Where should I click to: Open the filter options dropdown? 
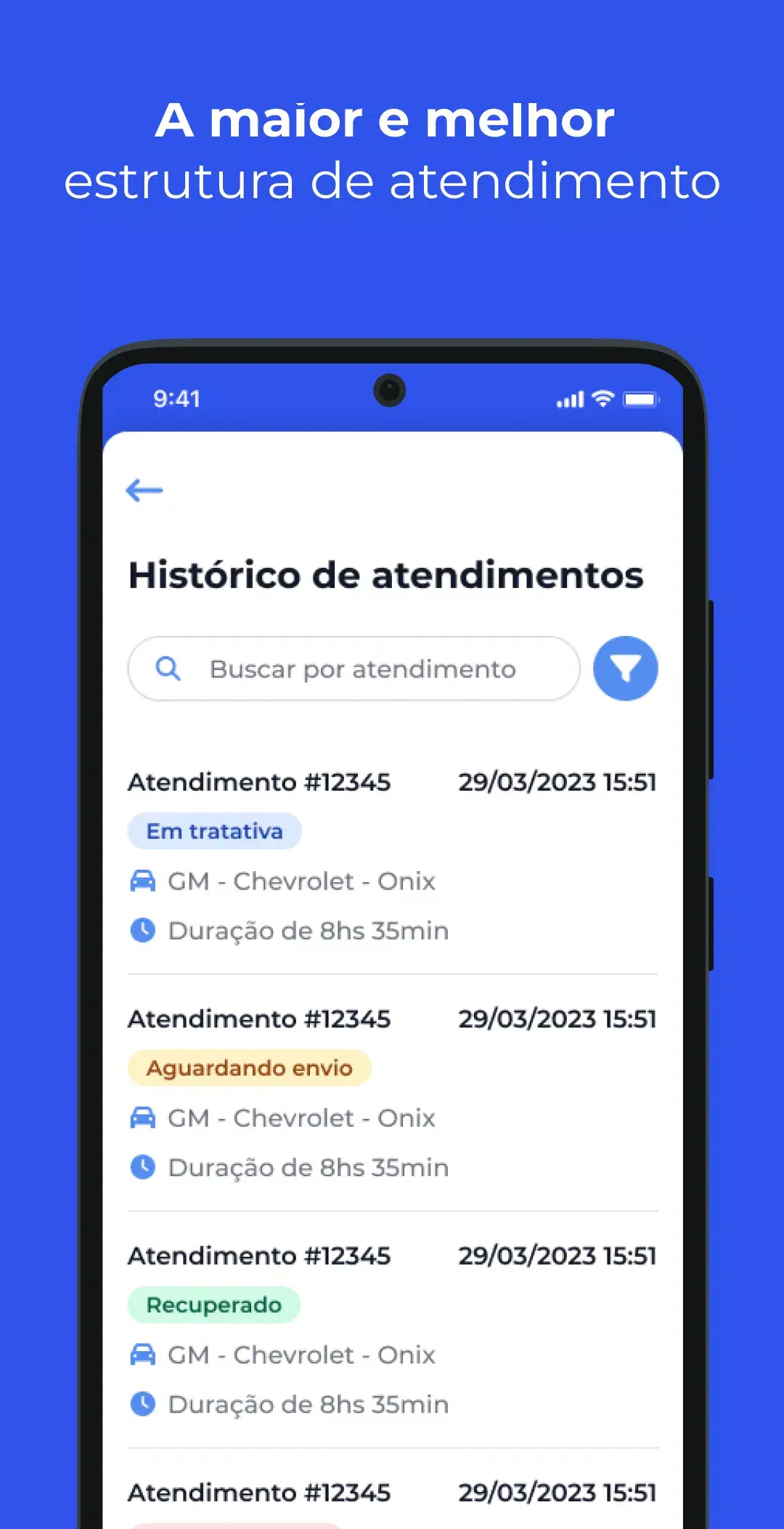[x=625, y=667]
